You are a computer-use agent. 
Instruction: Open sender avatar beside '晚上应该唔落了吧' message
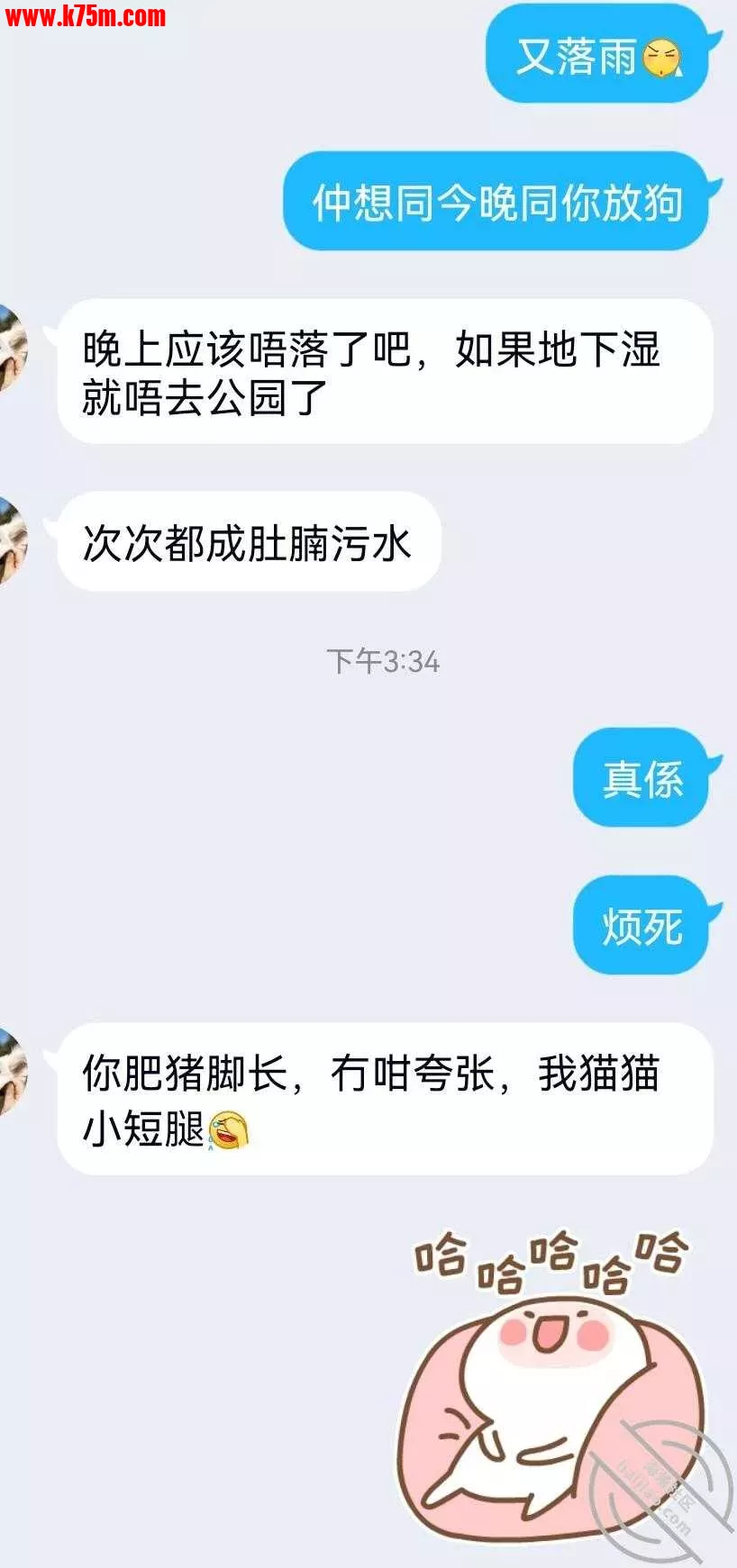click(x=13, y=349)
